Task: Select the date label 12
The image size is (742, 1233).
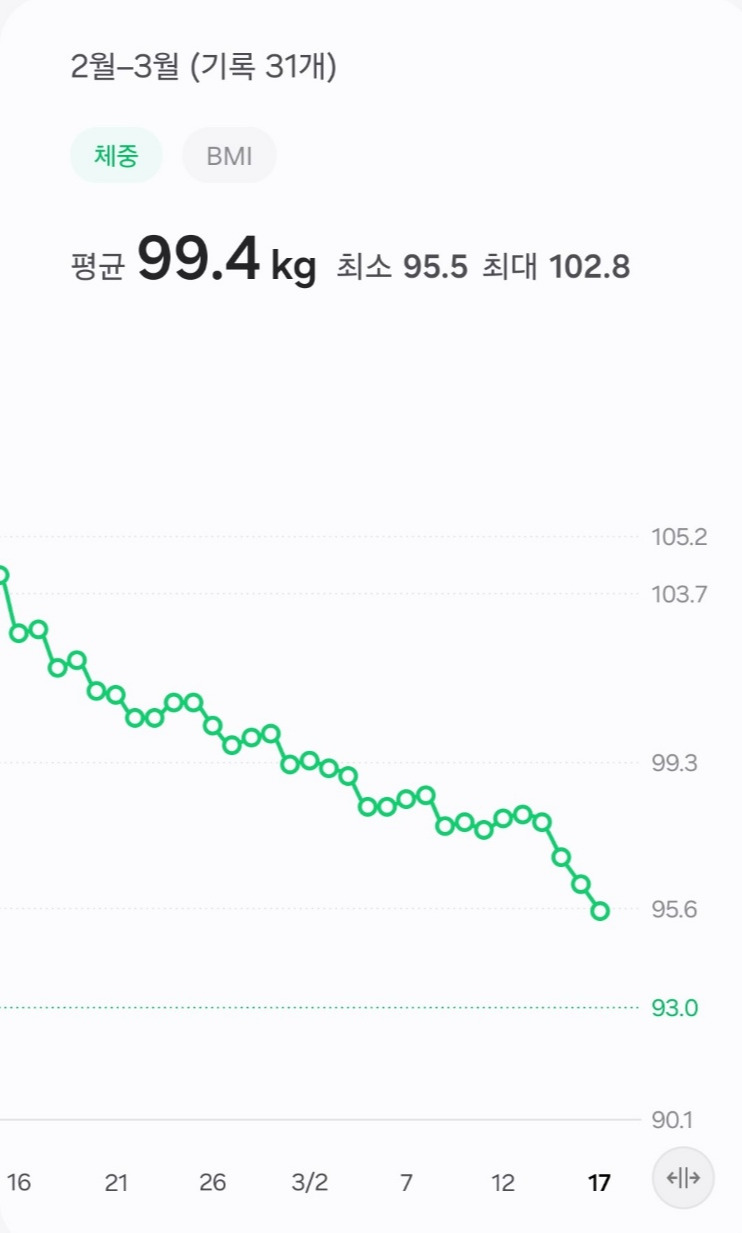Action: click(x=502, y=1182)
